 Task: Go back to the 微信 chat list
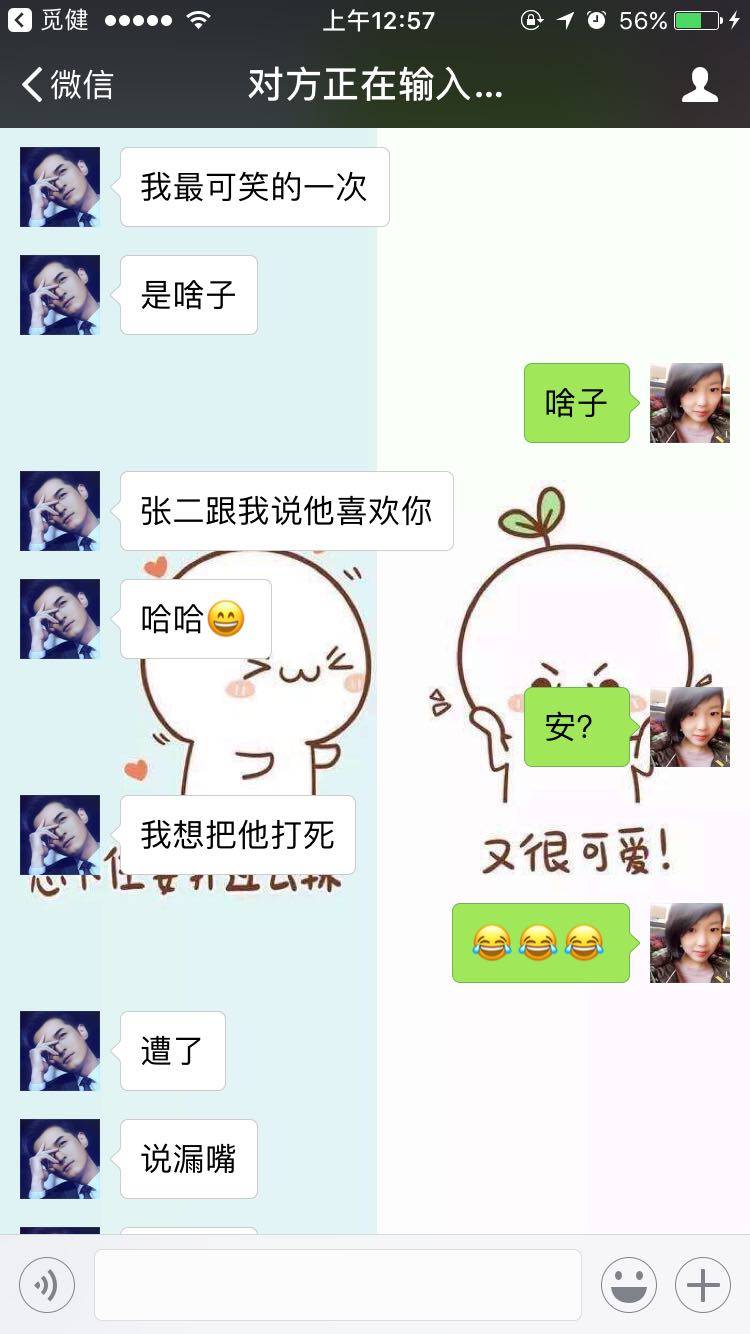(x=68, y=86)
